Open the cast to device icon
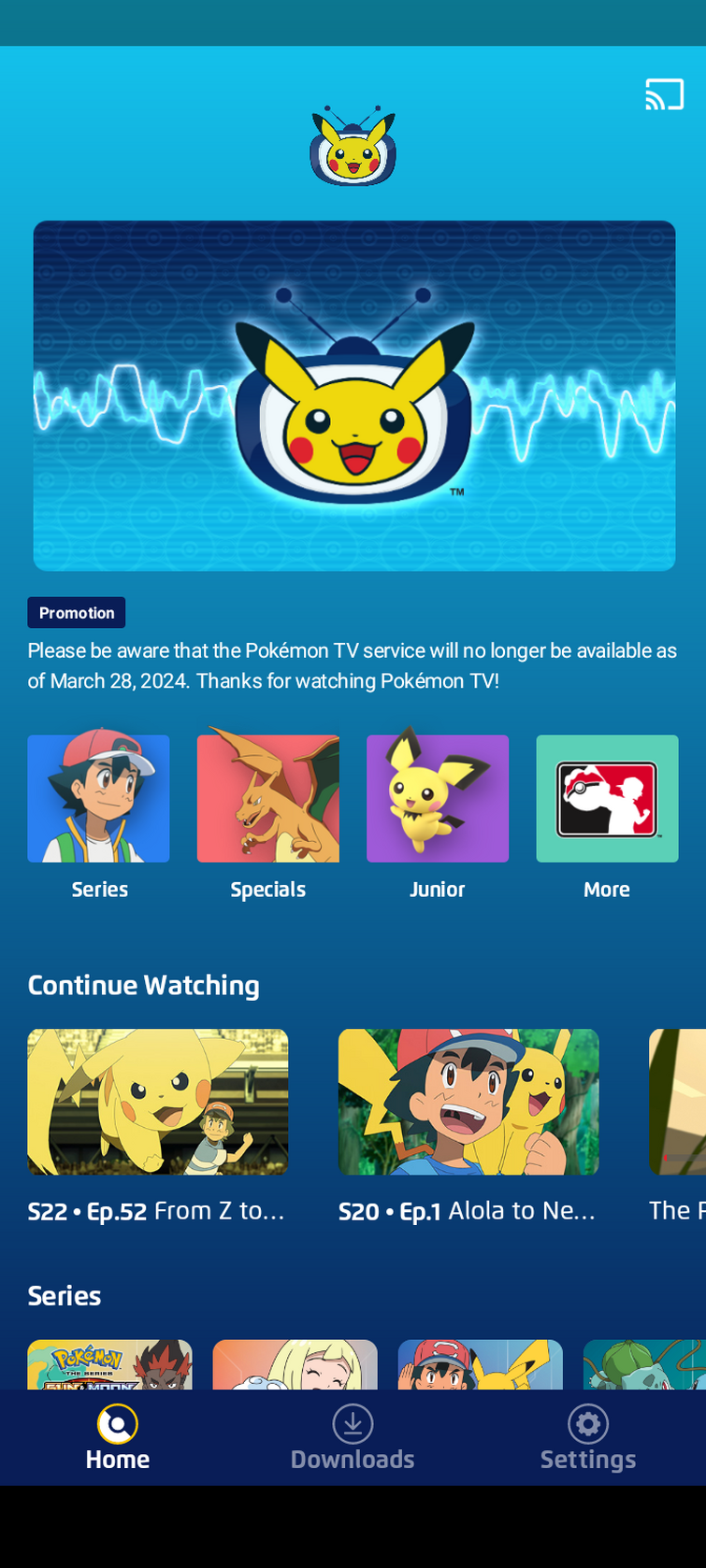The height and width of the screenshot is (1568, 706). pyautogui.click(x=664, y=94)
